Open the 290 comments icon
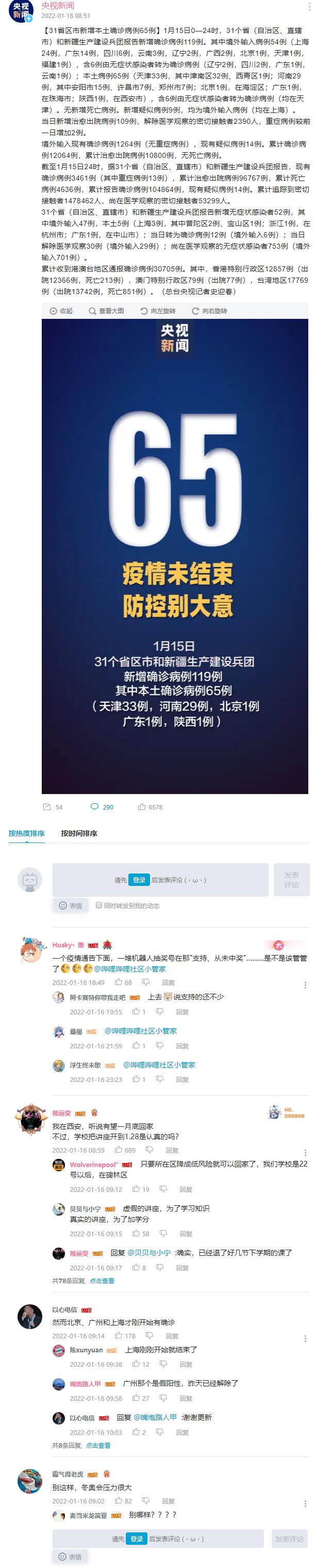Screen dimensions: 316x1568 point(102,807)
